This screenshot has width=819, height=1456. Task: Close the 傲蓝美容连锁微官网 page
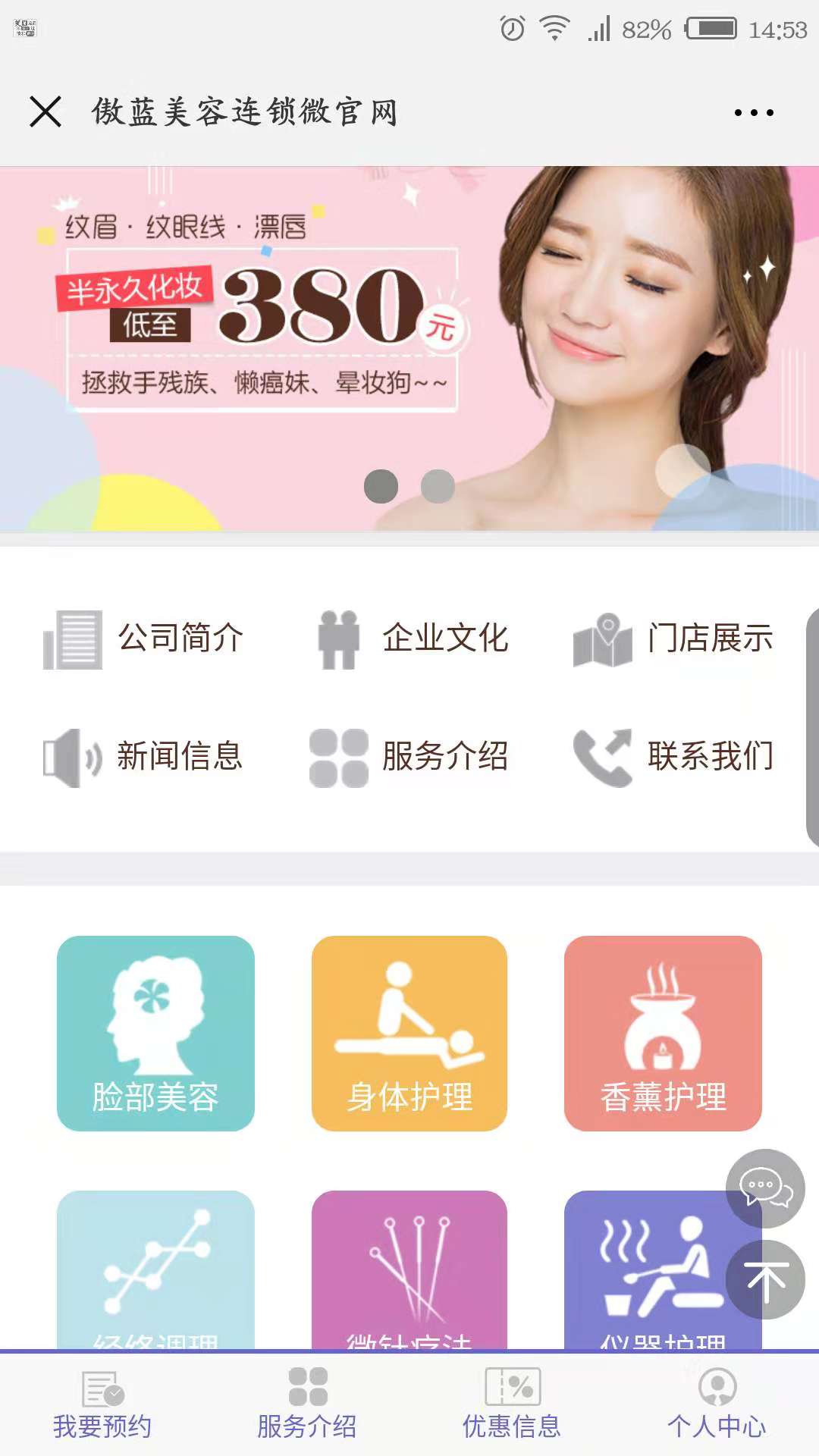(x=45, y=112)
